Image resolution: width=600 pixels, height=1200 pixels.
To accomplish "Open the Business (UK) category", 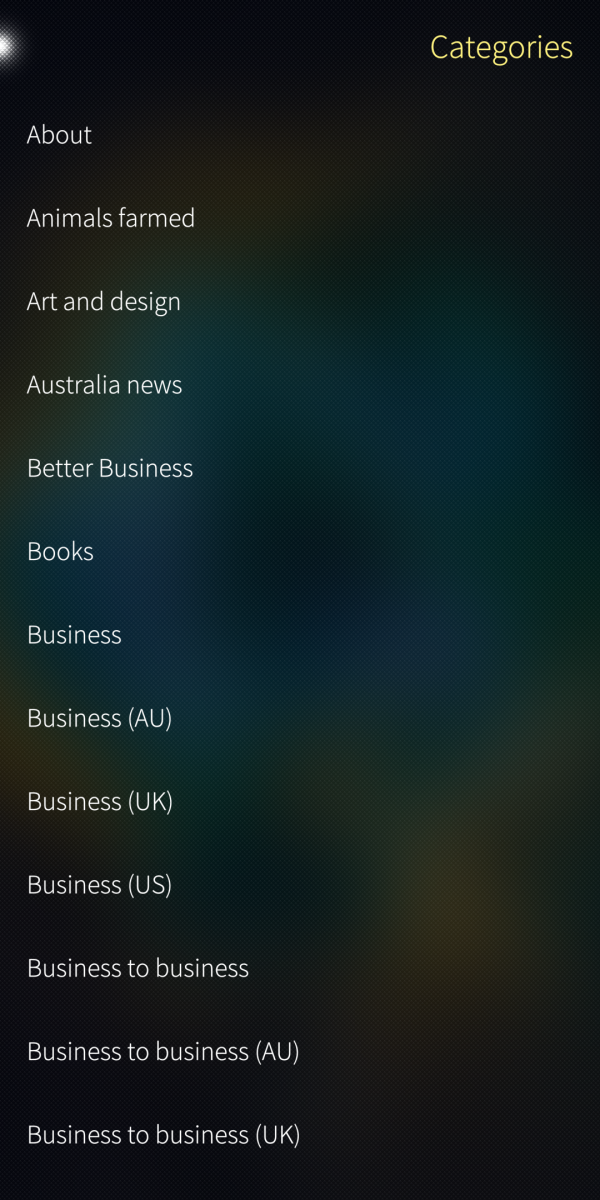I will [x=100, y=802].
